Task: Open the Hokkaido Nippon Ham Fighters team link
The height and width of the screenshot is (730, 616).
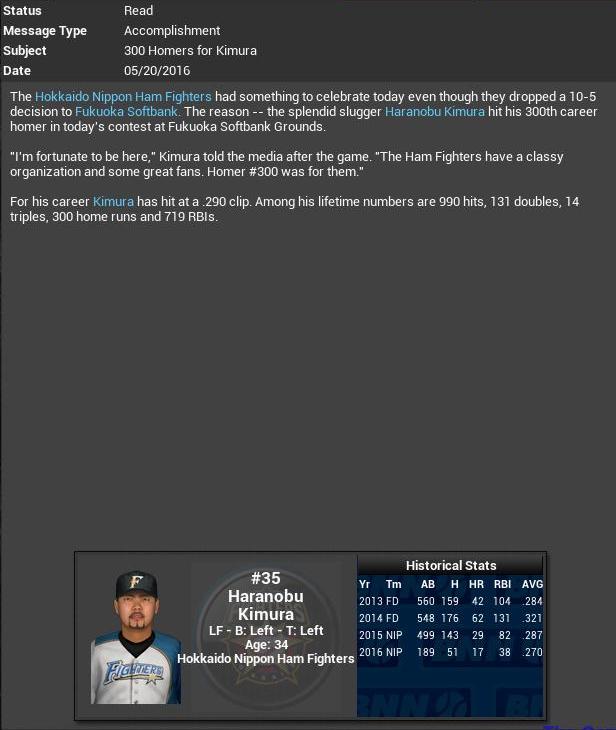Action: [123, 97]
